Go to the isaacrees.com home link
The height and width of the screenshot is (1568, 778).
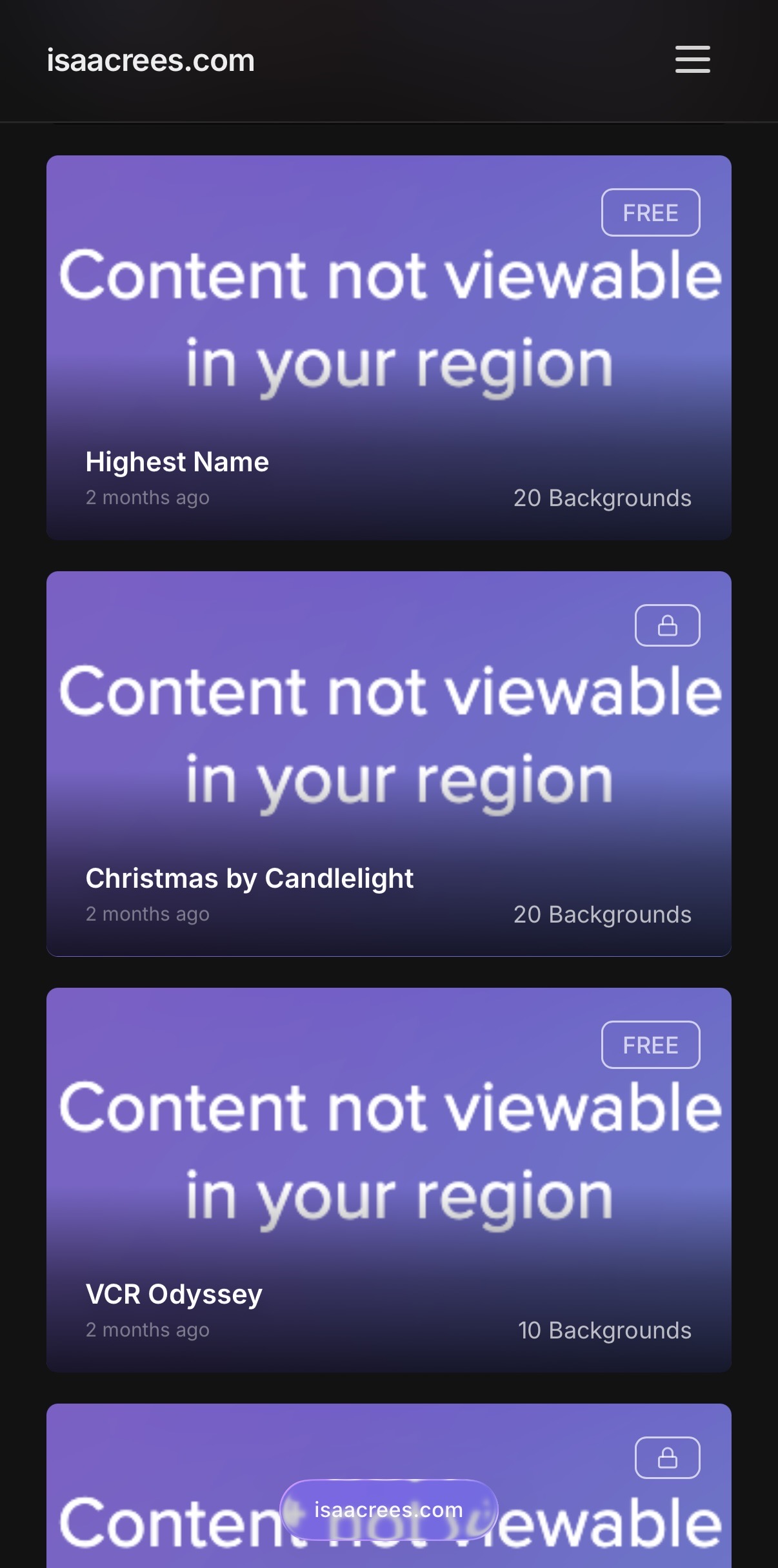(151, 61)
